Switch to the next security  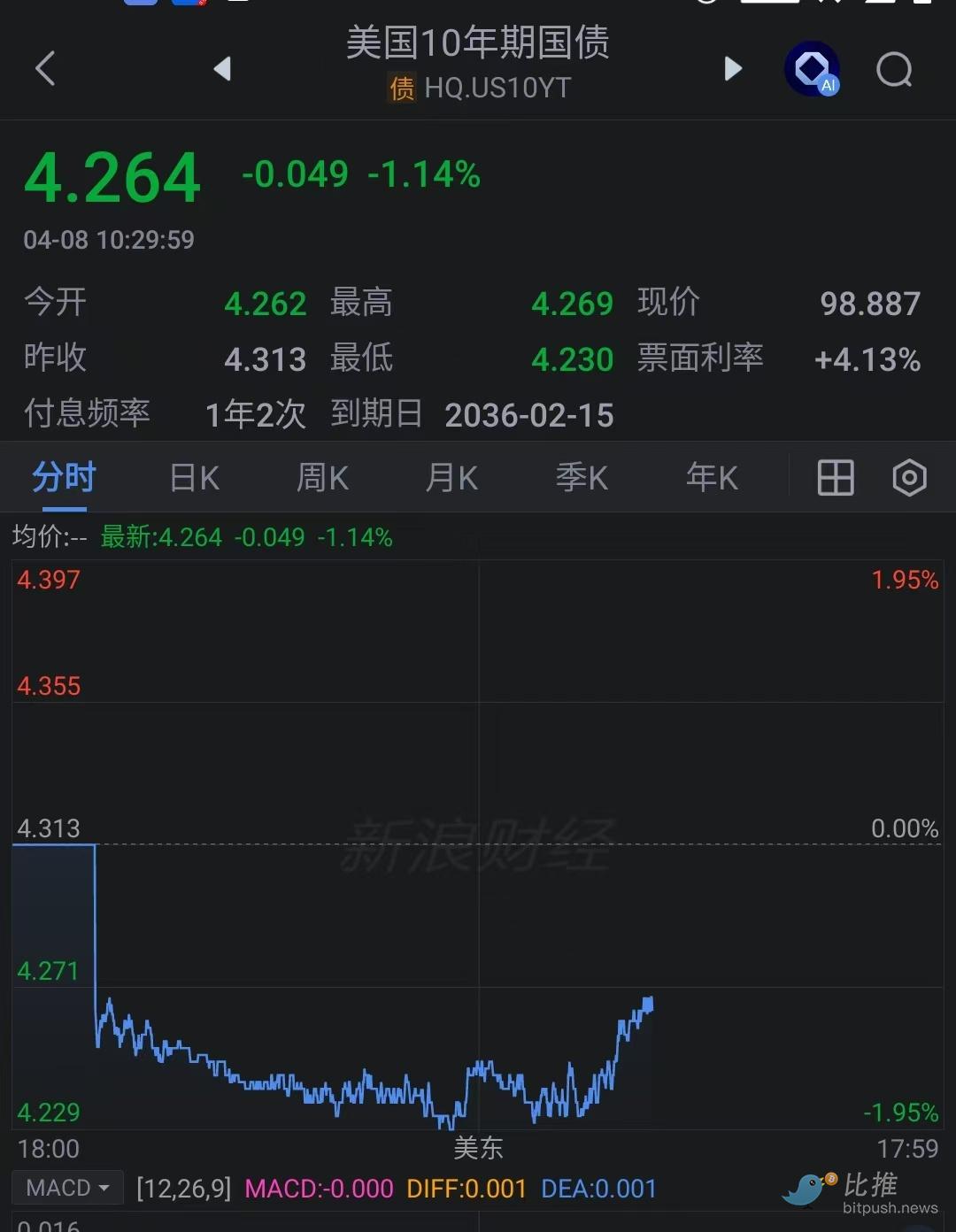[x=733, y=68]
